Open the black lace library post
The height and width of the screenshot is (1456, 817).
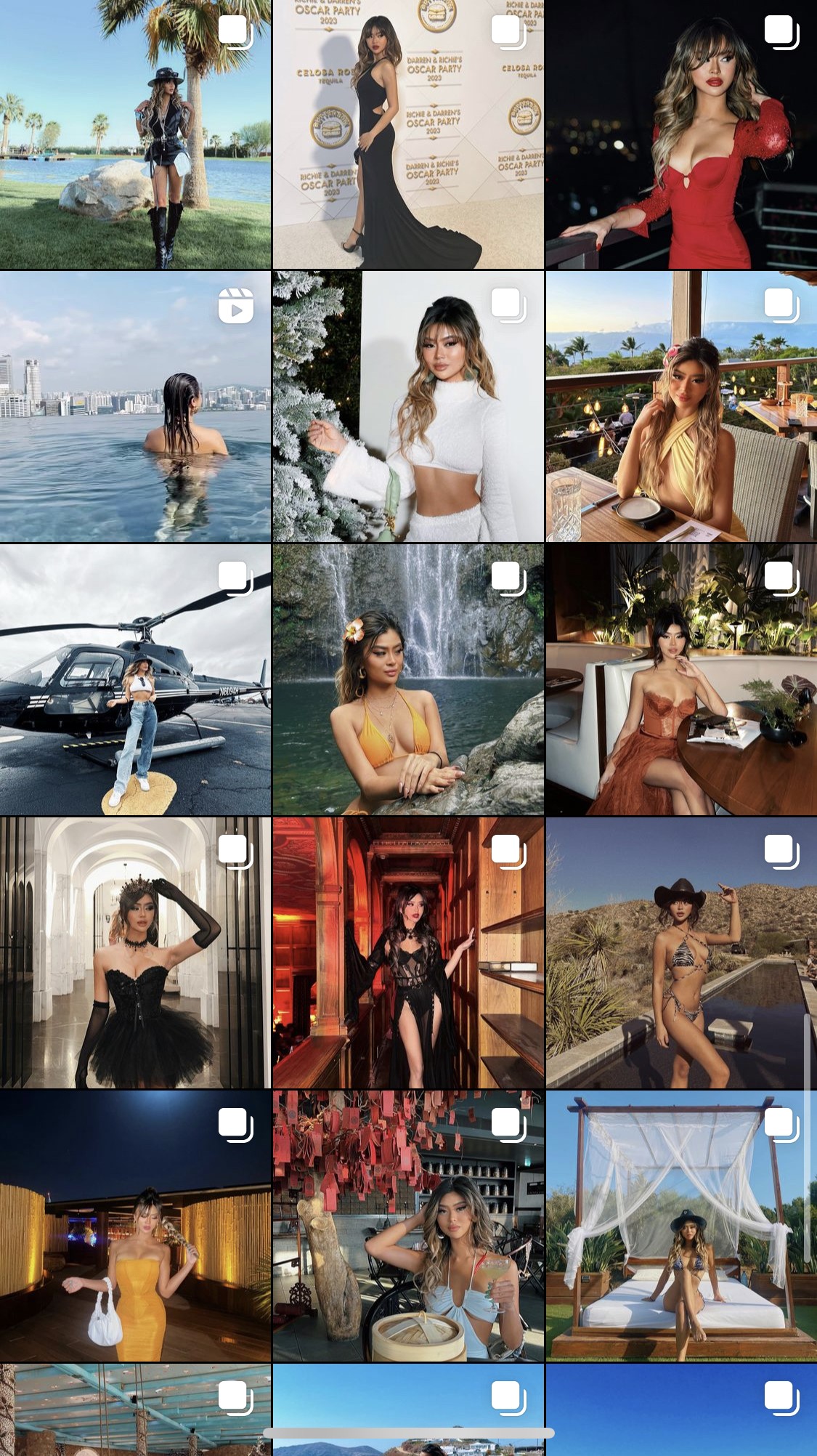click(x=408, y=953)
